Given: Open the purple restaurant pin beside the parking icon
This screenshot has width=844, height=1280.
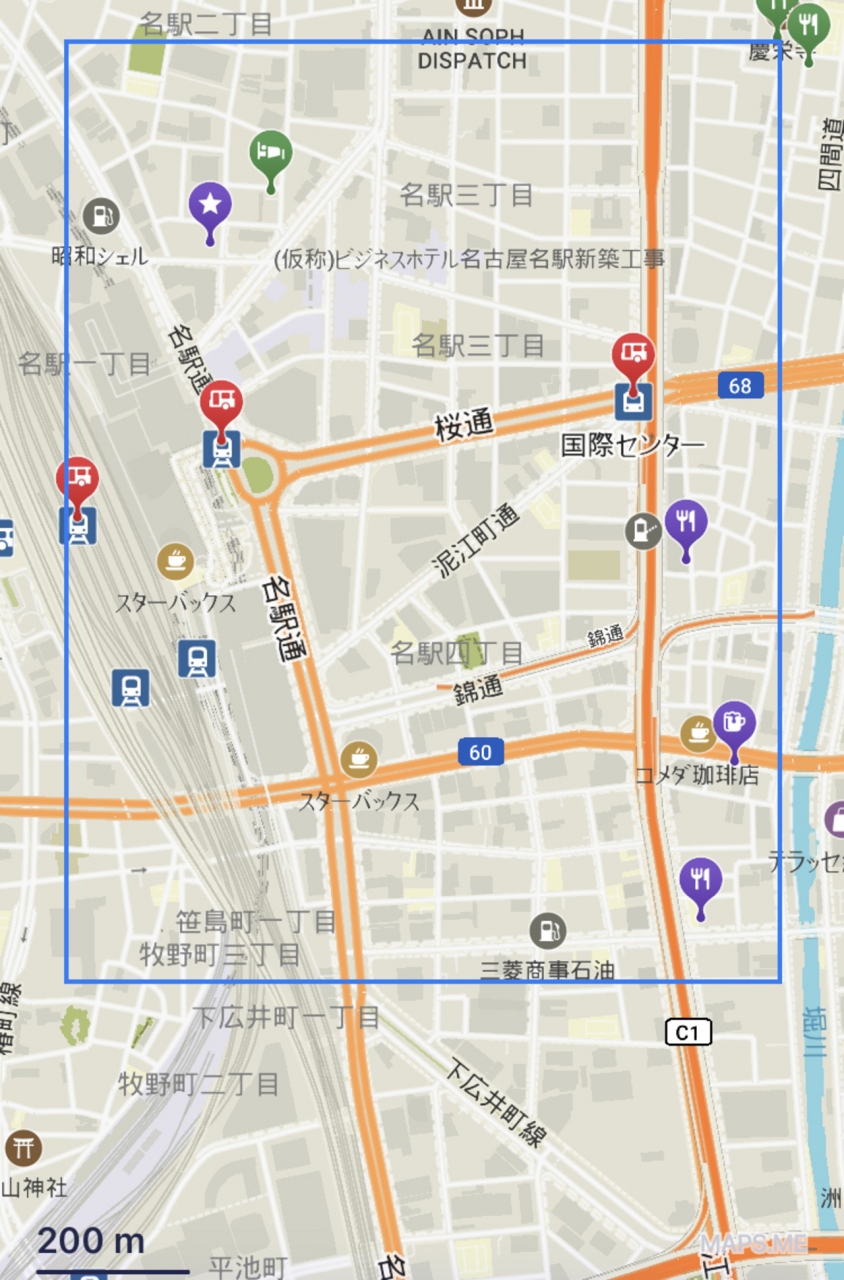Looking at the screenshot, I should pyautogui.click(x=686, y=522).
